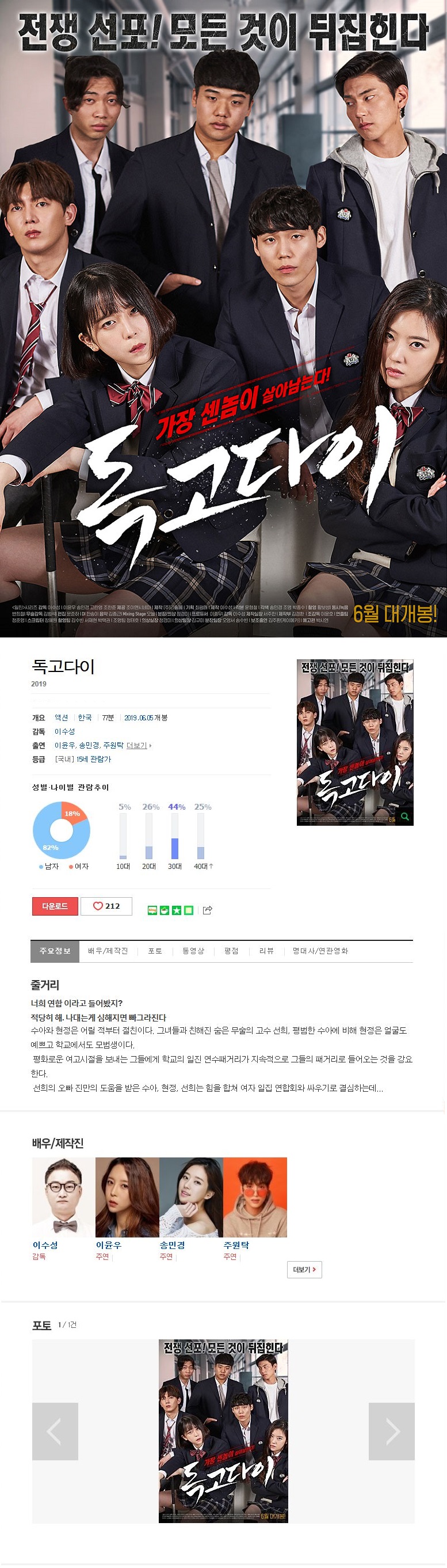Viewport: 447px width, 1568px height.
Task: Open director 이수성 link in info
Action: click(64, 731)
